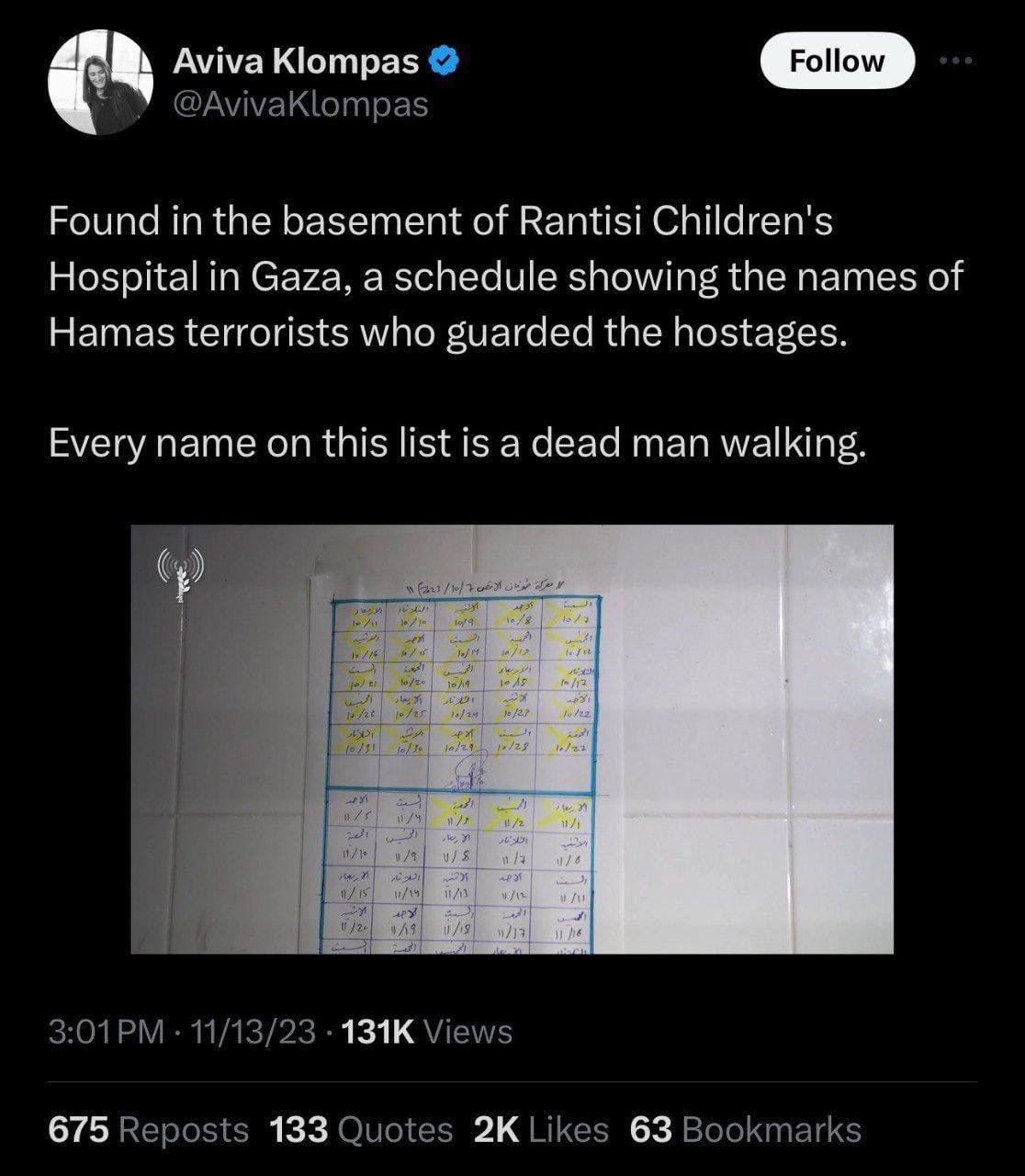See who gave the 2K Likes

pyautogui.click(x=540, y=1129)
